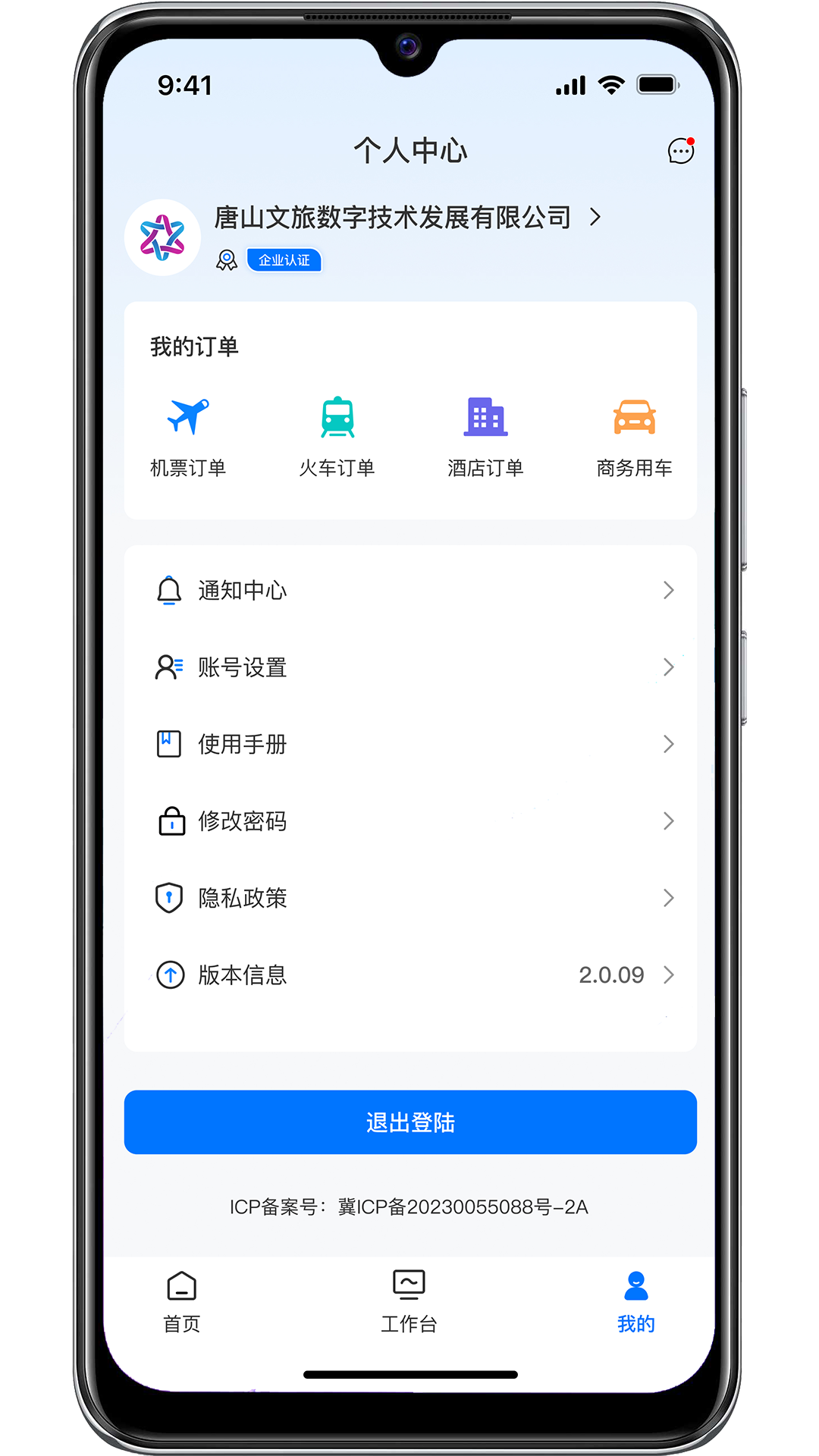This screenshot has height=1456, width=819.
Task: Open 火车订单 train orders
Action: tap(337, 435)
